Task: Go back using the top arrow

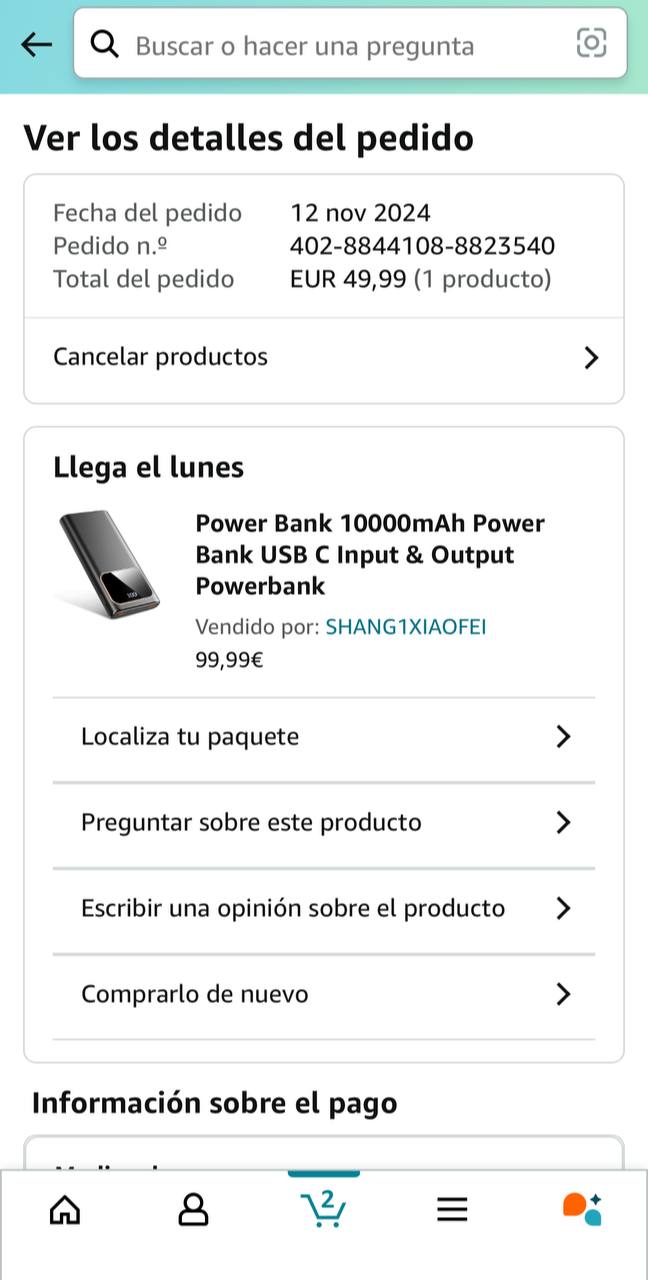Action: tap(36, 44)
